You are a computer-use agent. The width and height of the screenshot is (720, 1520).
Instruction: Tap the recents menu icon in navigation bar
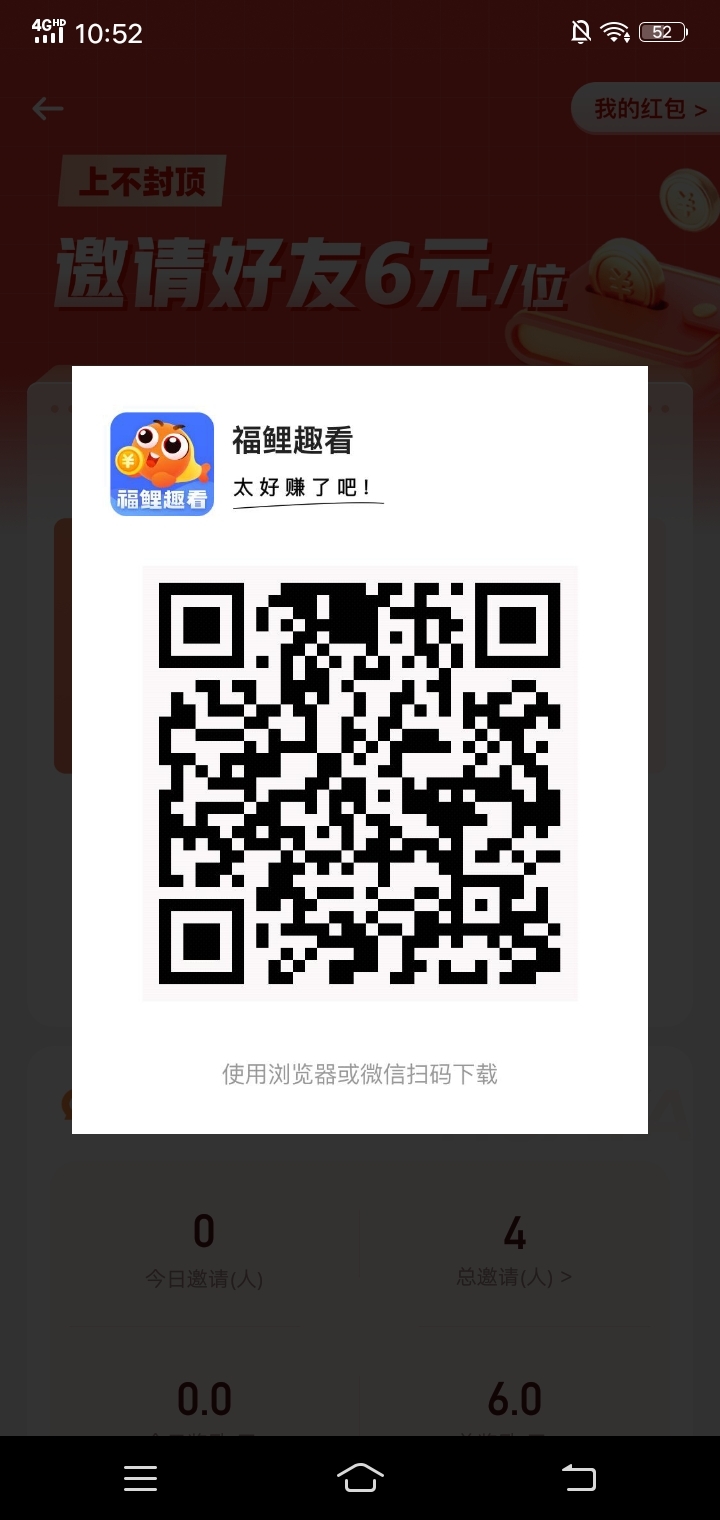[x=140, y=1477]
